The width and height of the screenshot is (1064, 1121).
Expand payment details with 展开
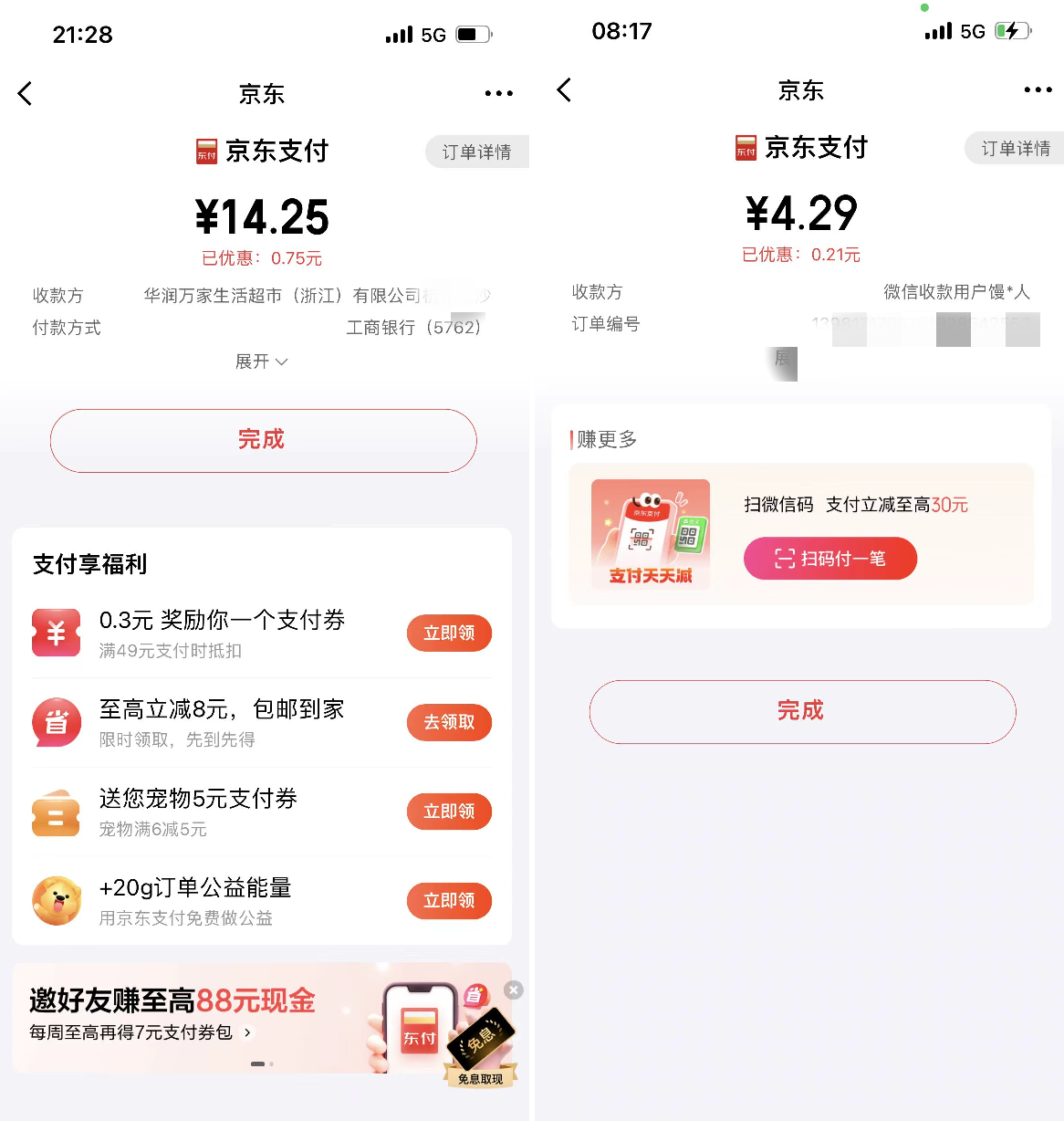[261, 361]
